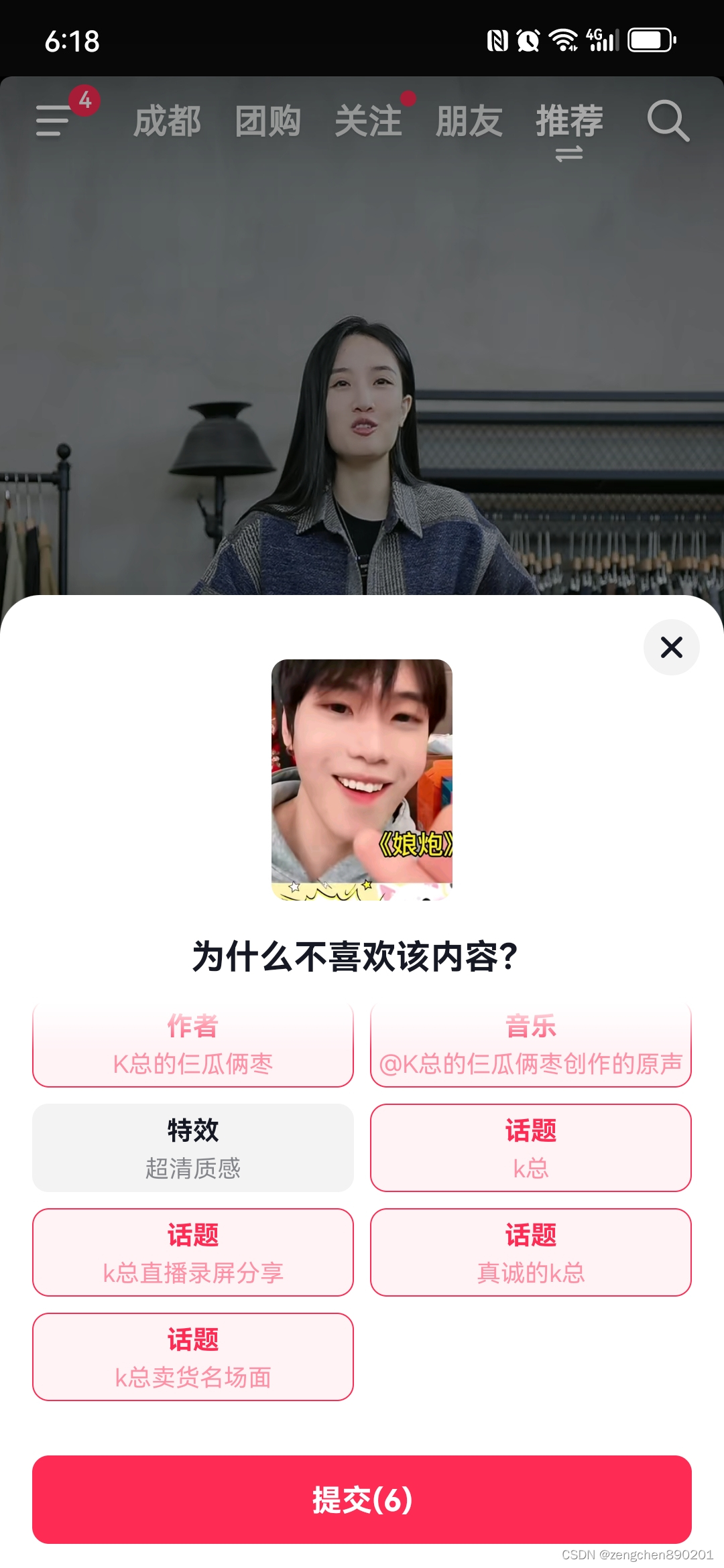Deselect the 话题 k总卖货名场面 chip
Screen dimensions: 724x1568
(193, 1357)
